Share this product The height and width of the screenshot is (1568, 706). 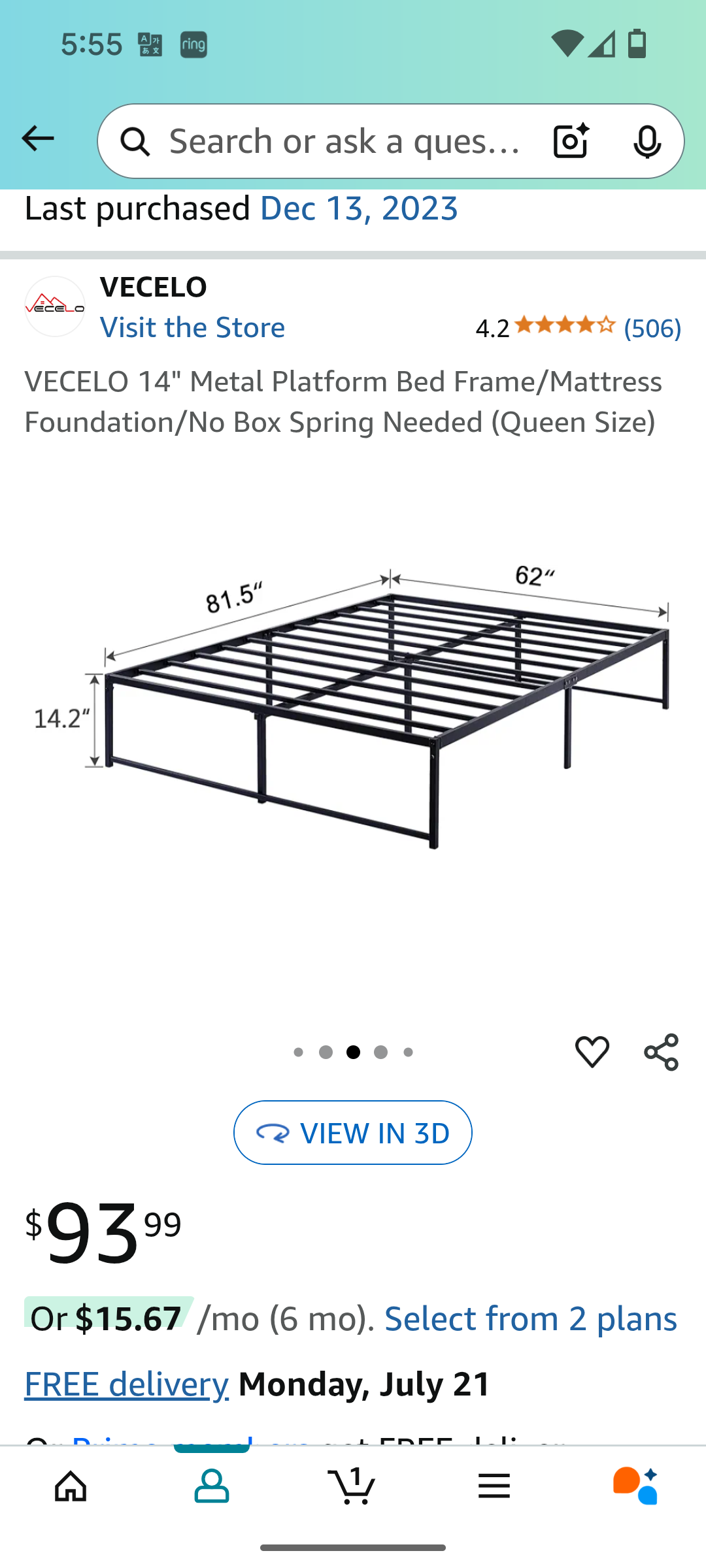(661, 1052)
